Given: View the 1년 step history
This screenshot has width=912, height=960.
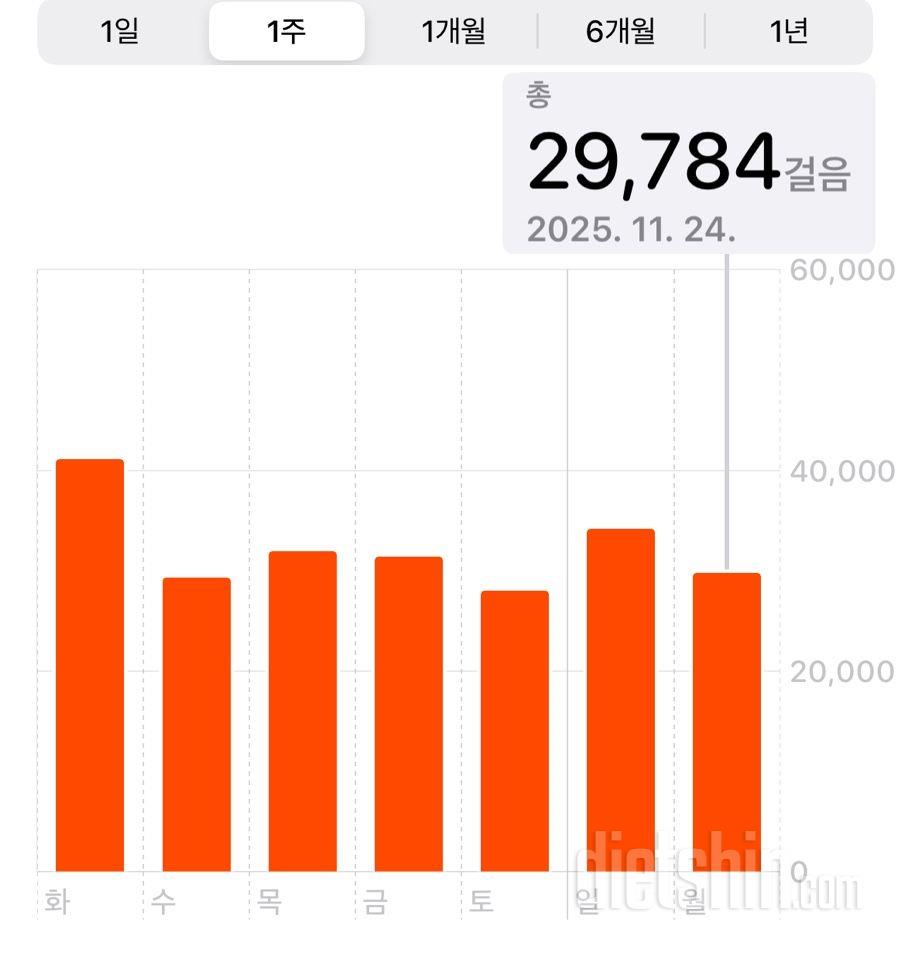Looking at the screenshot, I should point(788,32).
